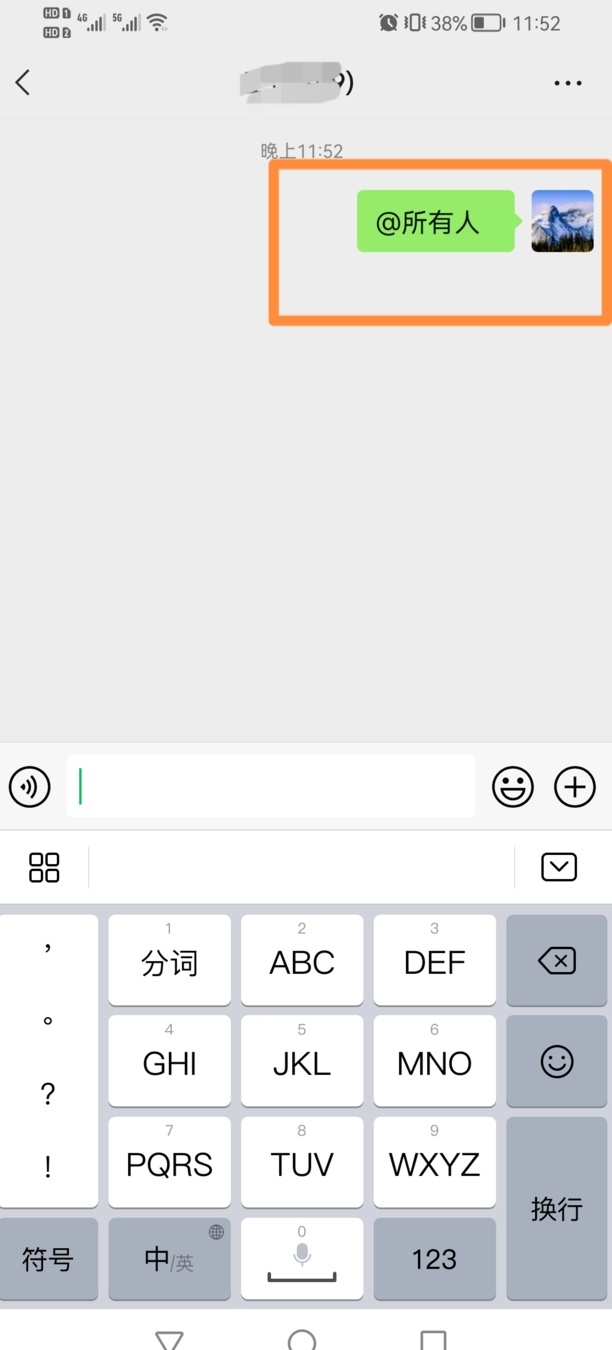Switch to the 123 number keypad
612x1350 pixels.
[434, 1259]
